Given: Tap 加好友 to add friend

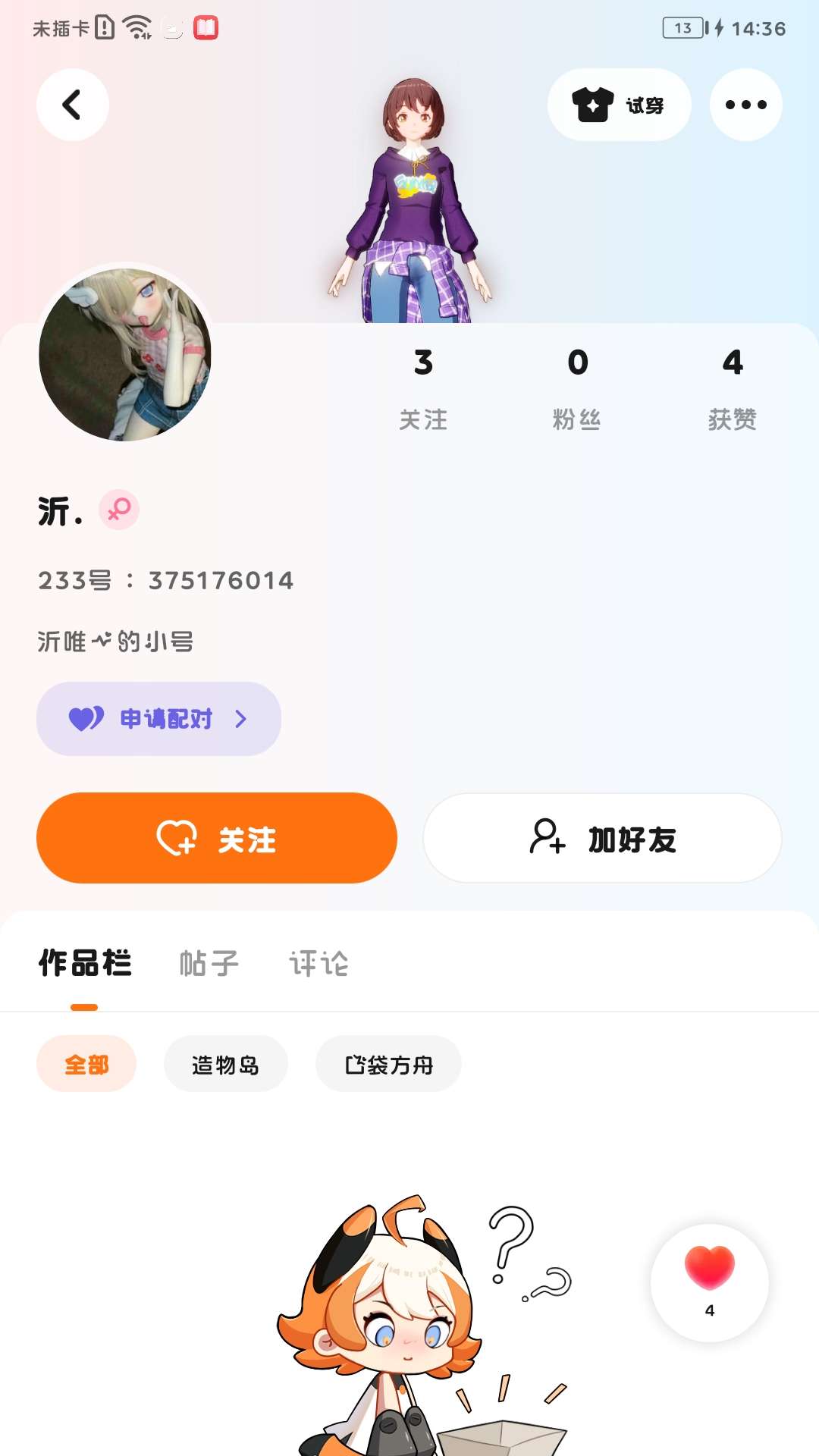Looking at the screenshot, I should point(602,838).
